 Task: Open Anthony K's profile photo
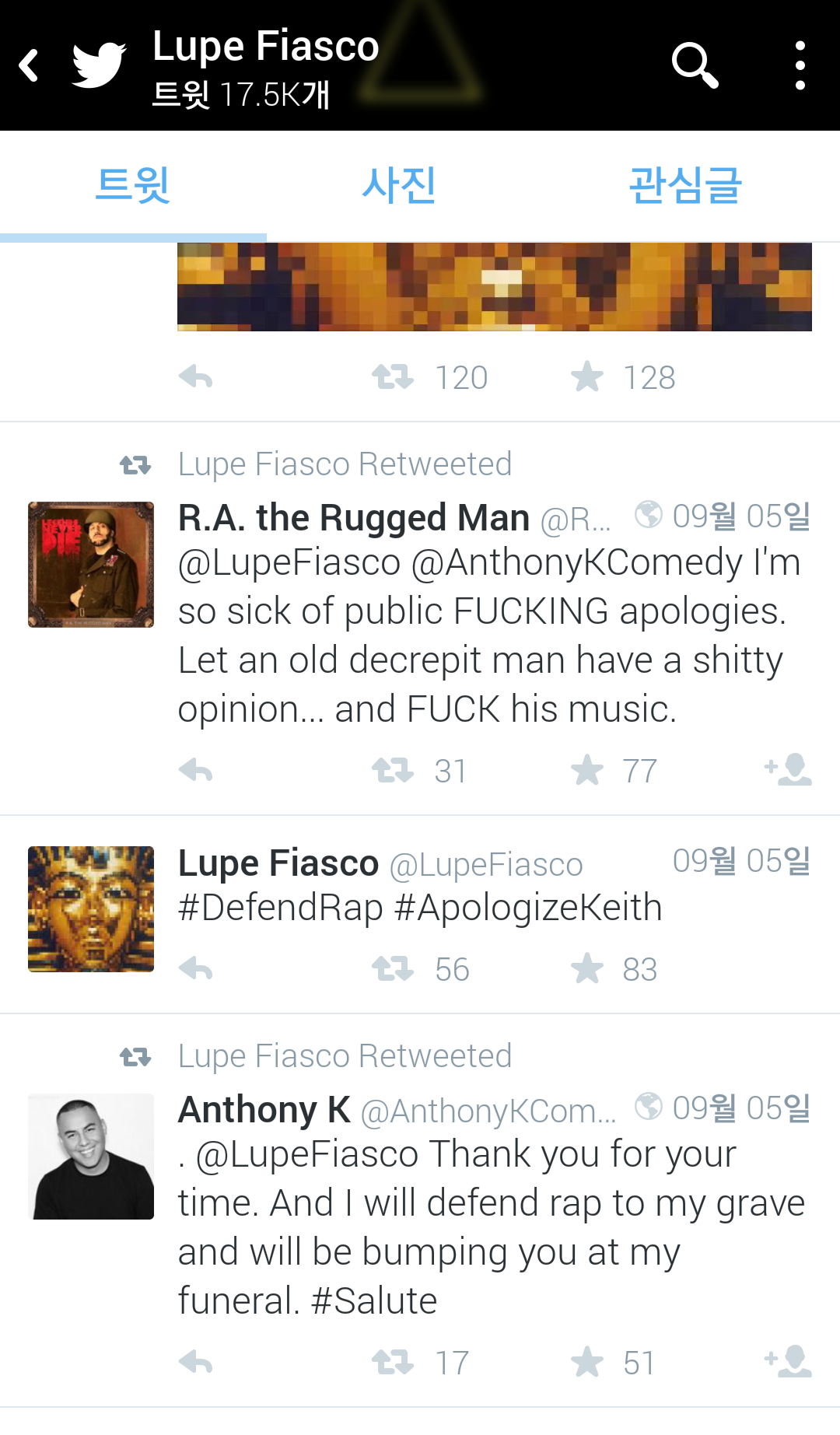(x=91, y=1157)
